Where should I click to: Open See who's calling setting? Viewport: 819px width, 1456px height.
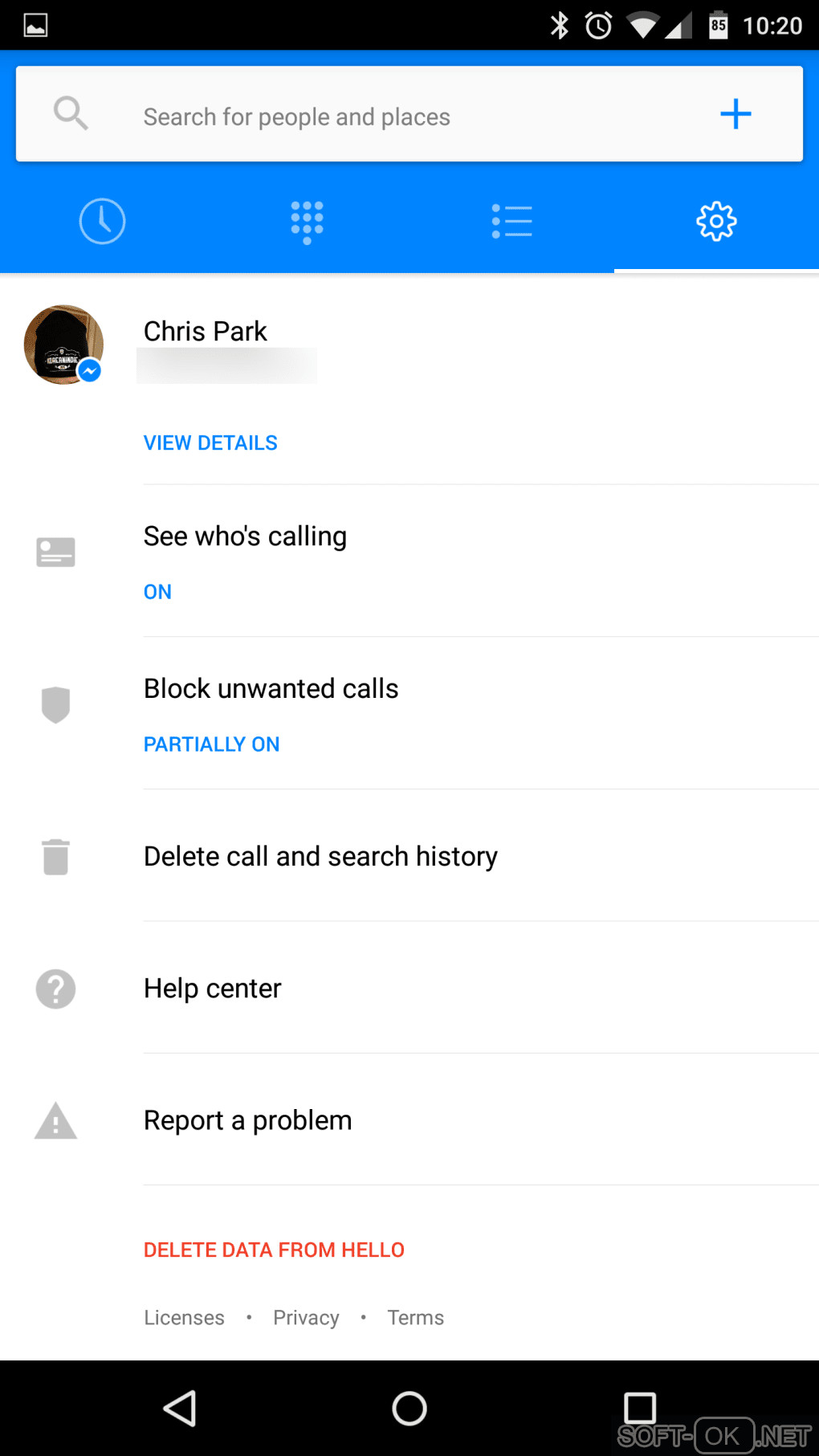coord(245,536)
